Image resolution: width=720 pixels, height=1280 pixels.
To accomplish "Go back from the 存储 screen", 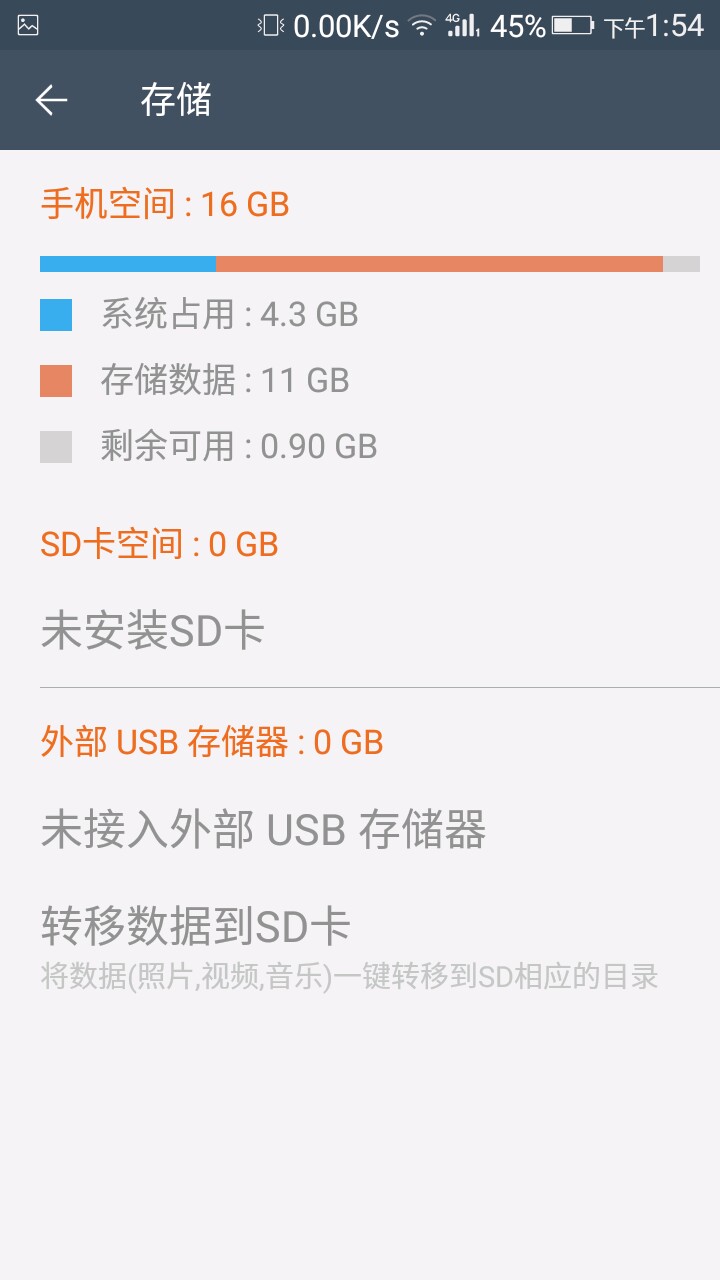I will [51, 100].
